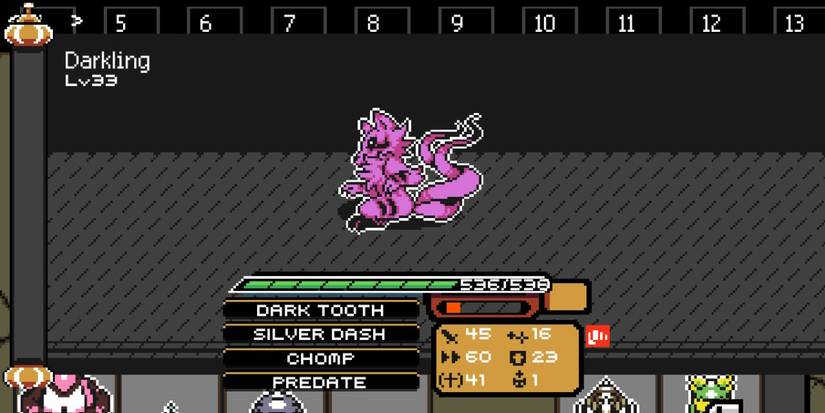Go to box number 10

click(544, 22)
